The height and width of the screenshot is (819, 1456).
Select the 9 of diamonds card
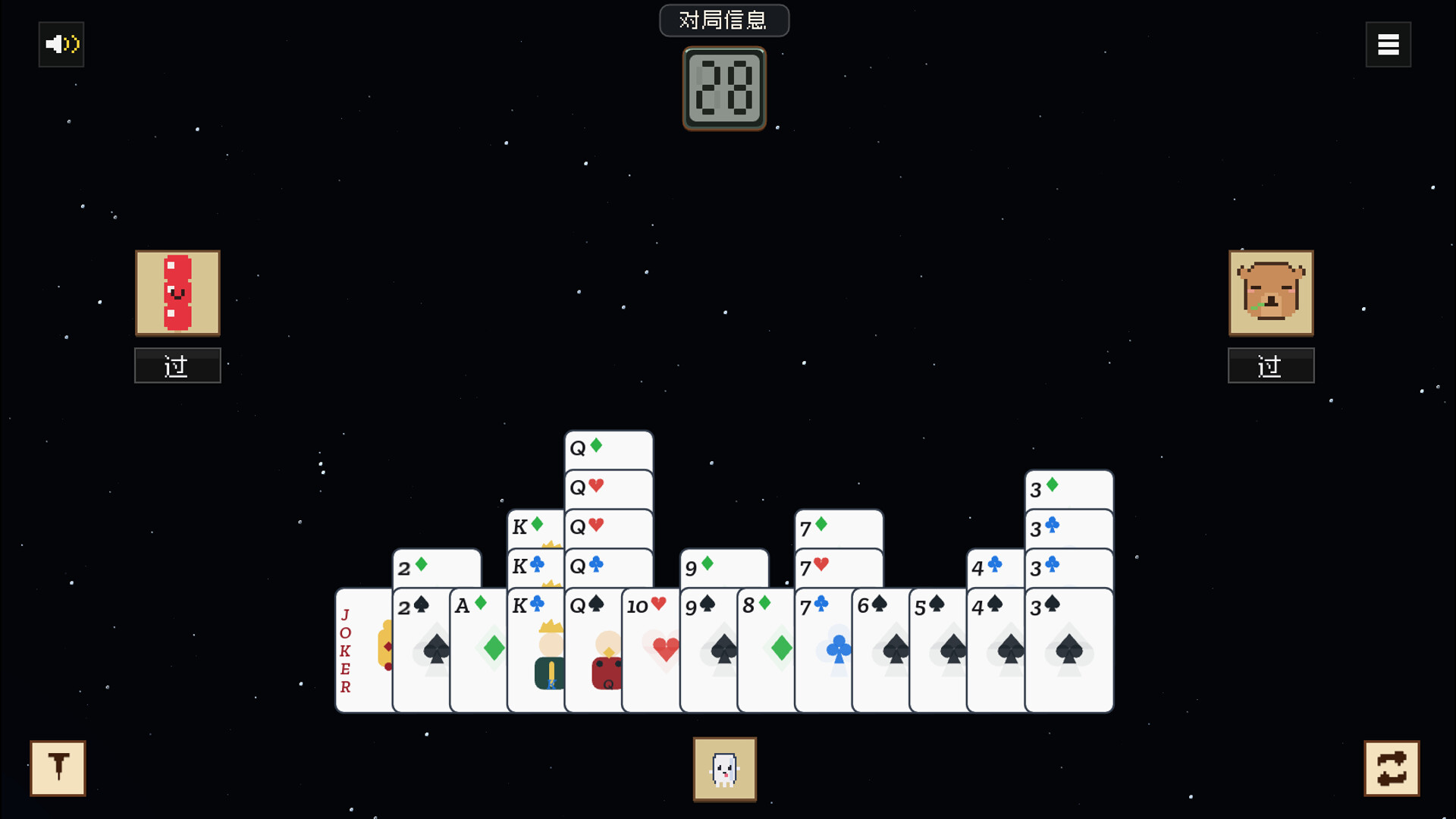click(x=723, y=567)
